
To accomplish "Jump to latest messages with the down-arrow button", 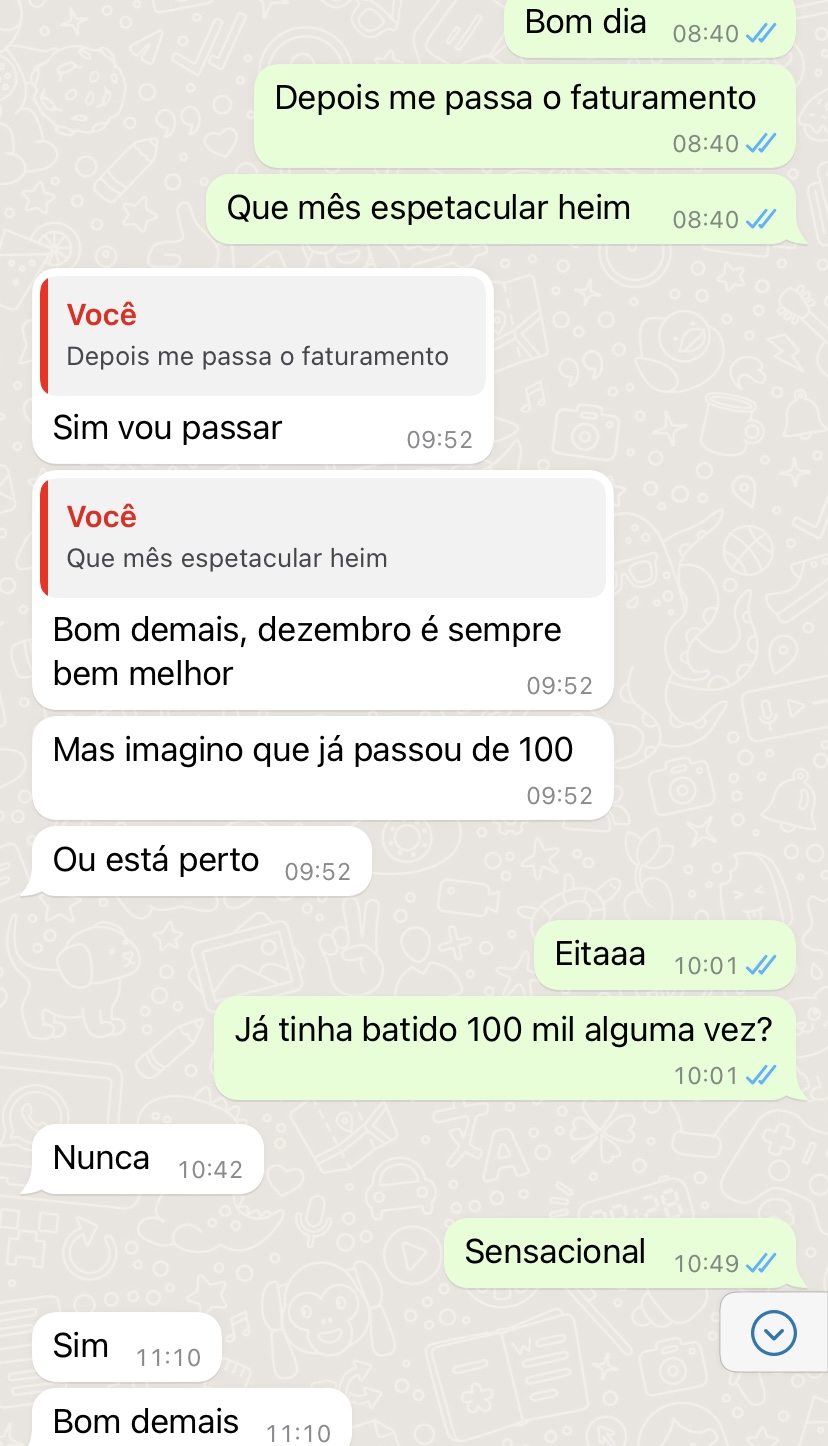I will (x=773, y=1332).
